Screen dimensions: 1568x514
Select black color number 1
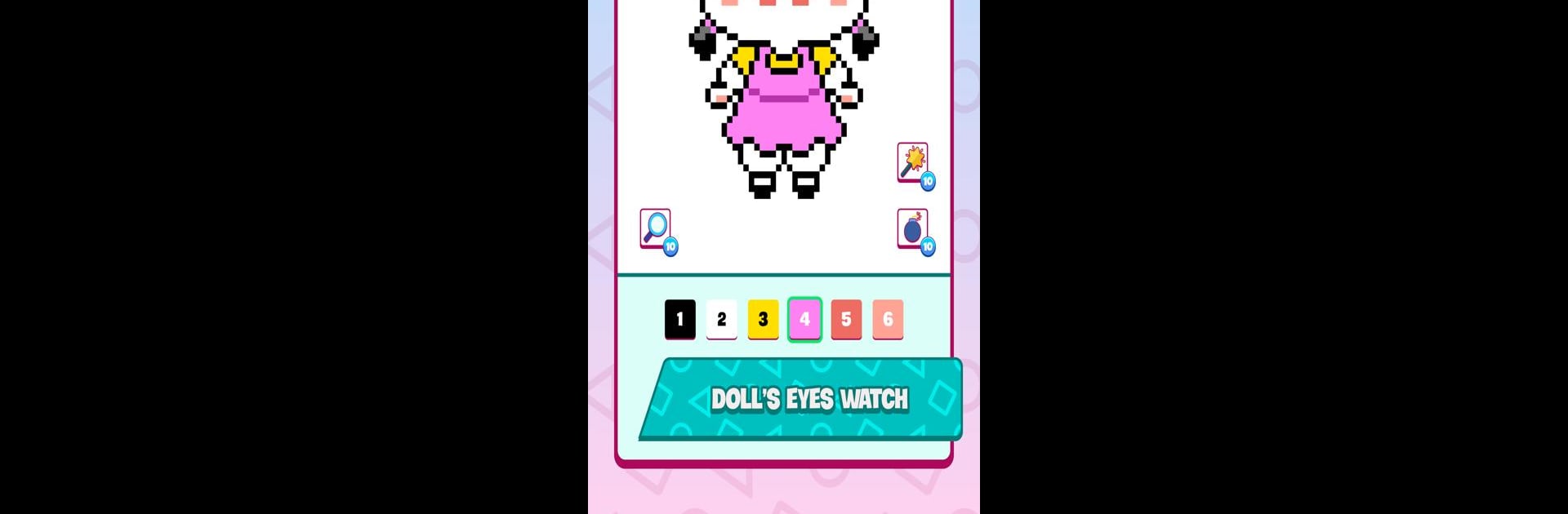coord(679,319)
